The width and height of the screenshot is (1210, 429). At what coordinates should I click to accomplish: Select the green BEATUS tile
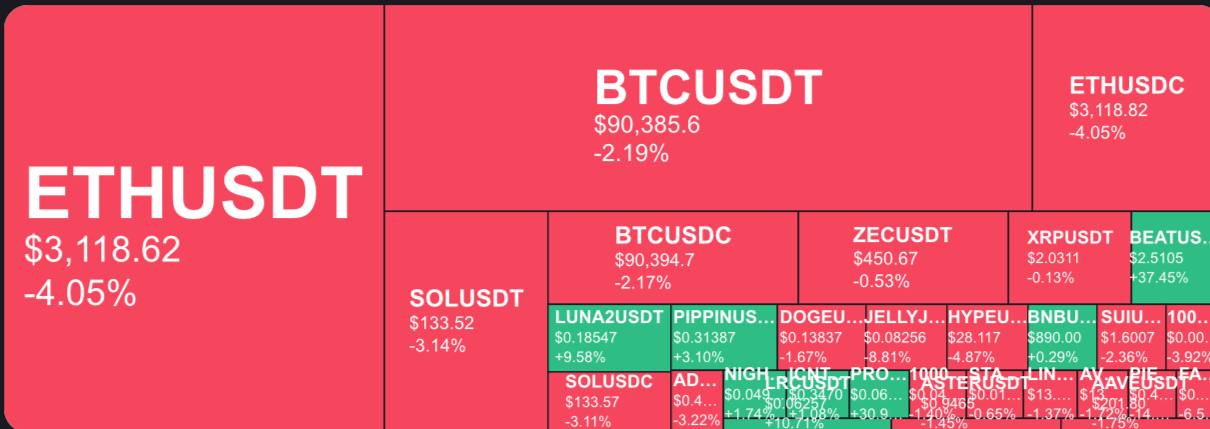[1170, 258]
